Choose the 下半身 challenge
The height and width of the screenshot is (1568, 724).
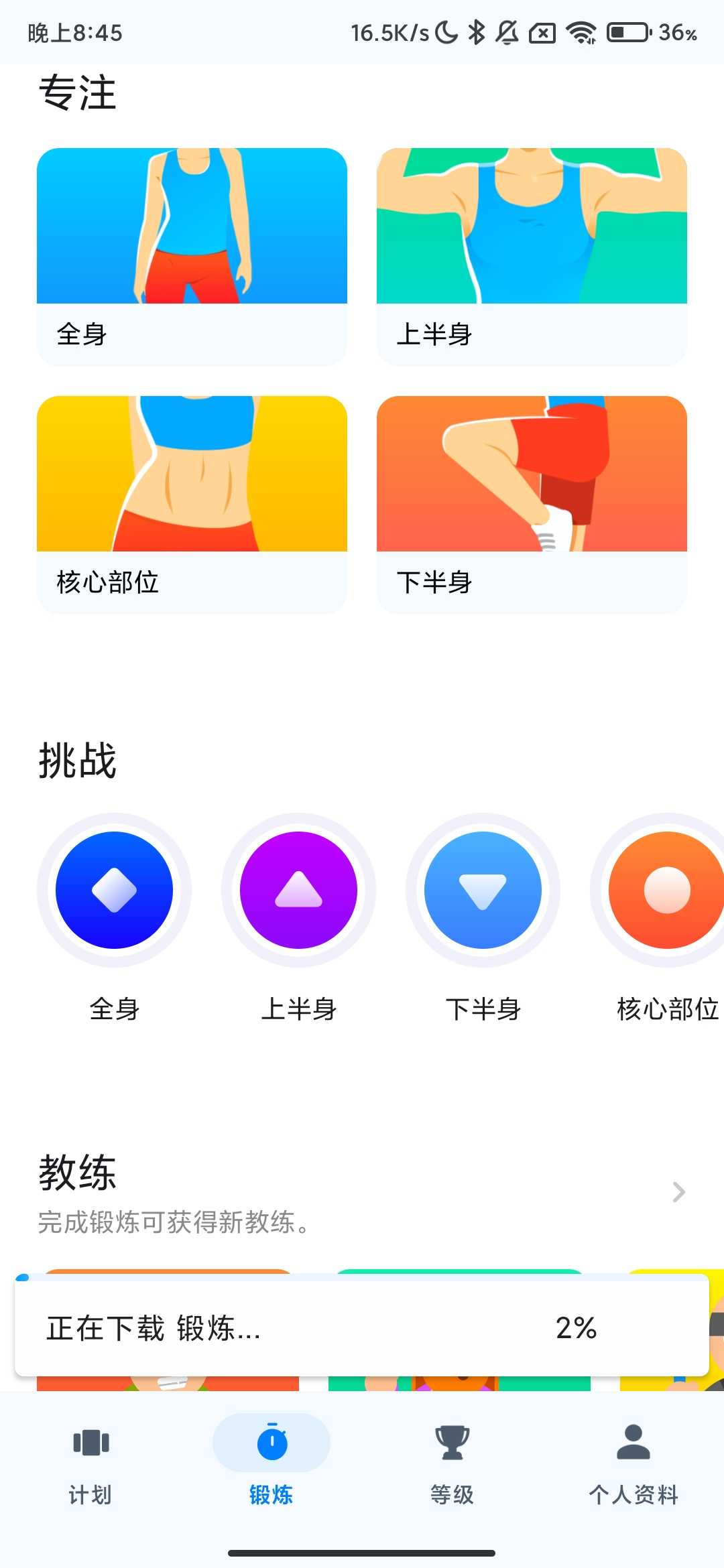point(483,890)
